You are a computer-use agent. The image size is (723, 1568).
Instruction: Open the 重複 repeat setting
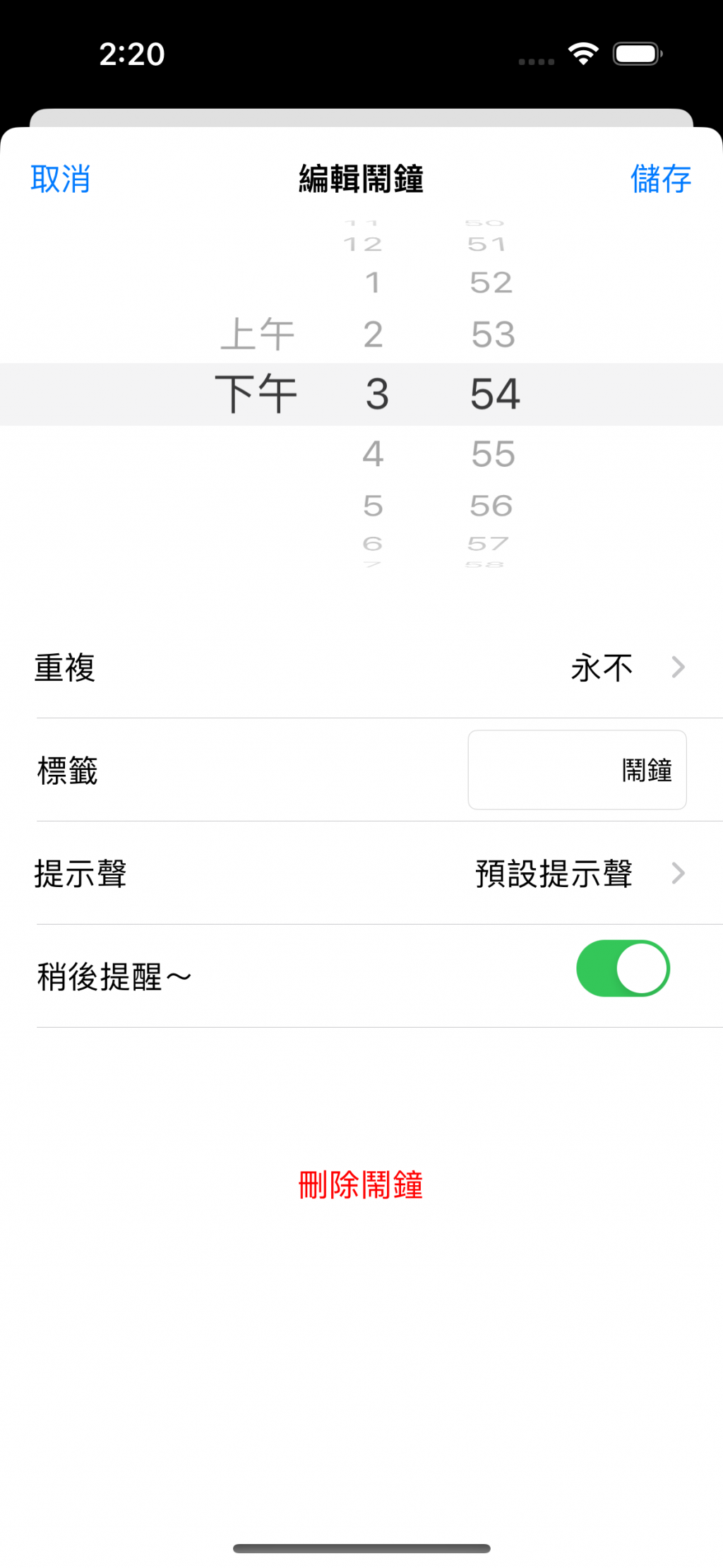(x=361, y=667)
